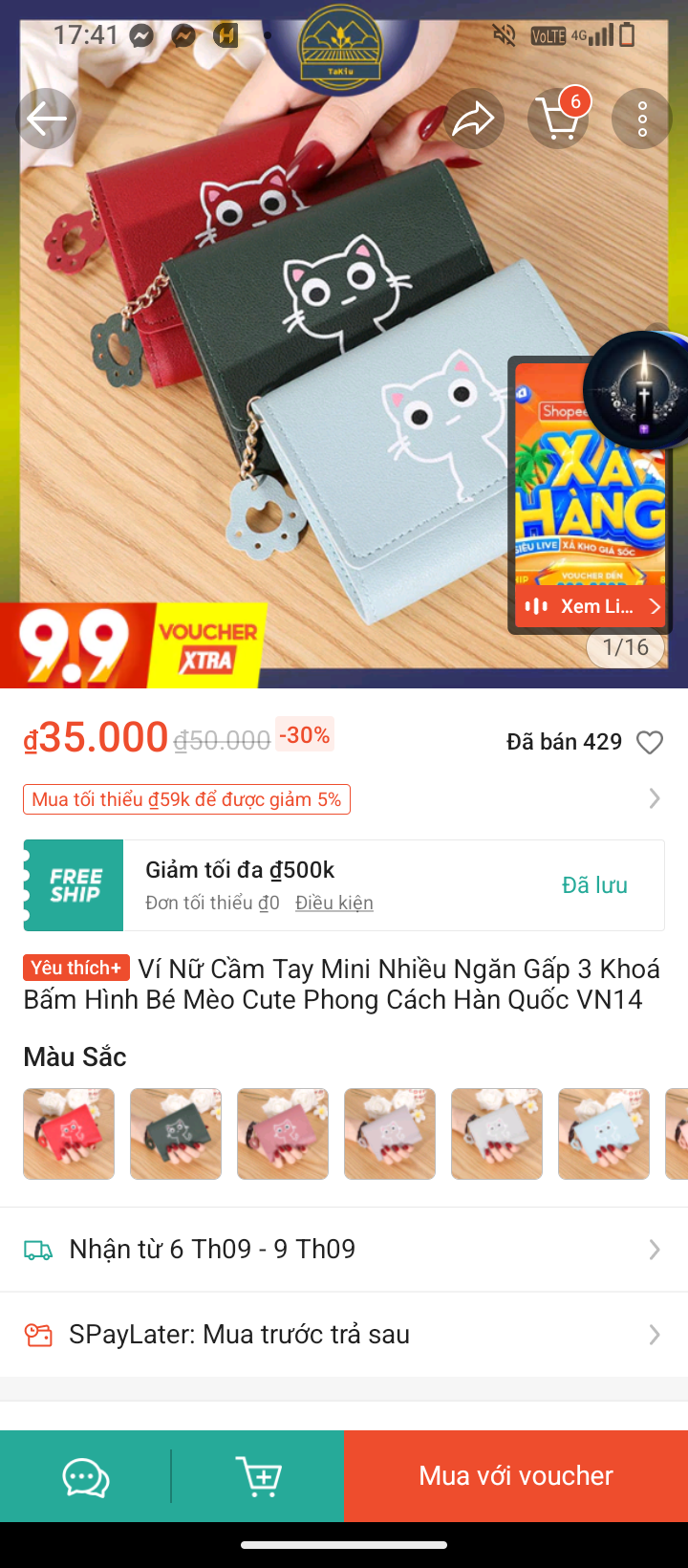Screen dimensions: 688x1568
Task: Choose the pink wallet color option
Action: (x=283, y=1134)
